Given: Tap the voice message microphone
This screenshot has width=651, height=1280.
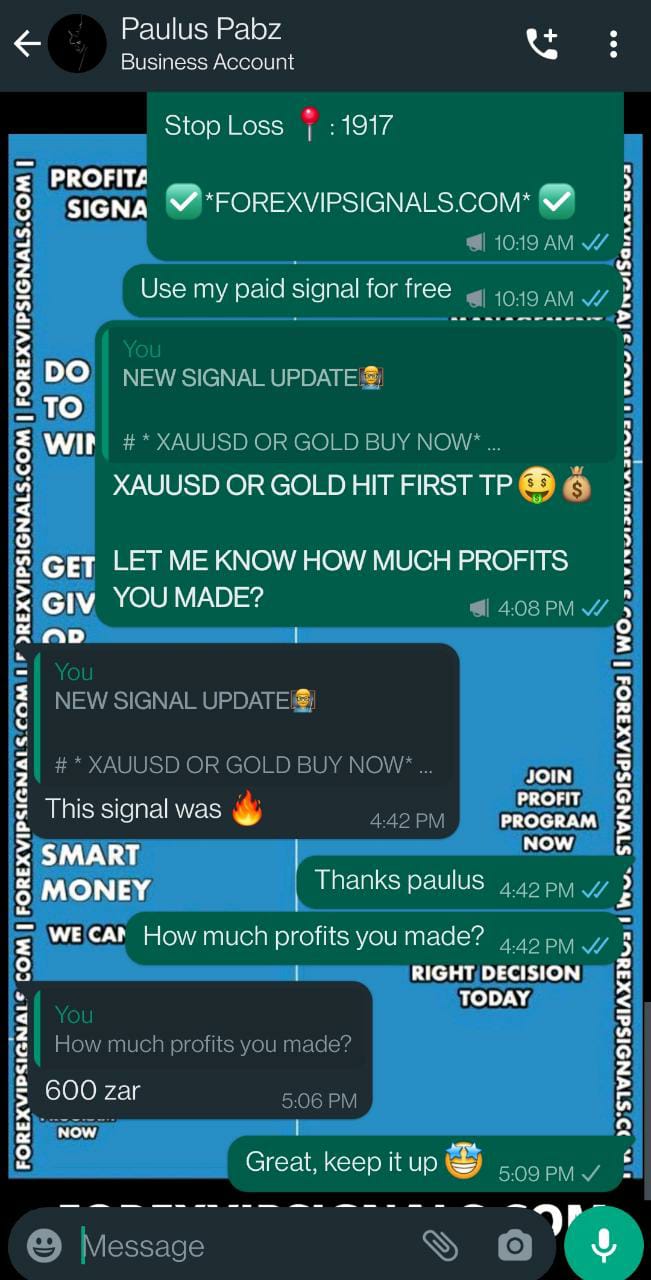Looking at the screenshot, I should pyautogui.click(x=603, y=1245).
